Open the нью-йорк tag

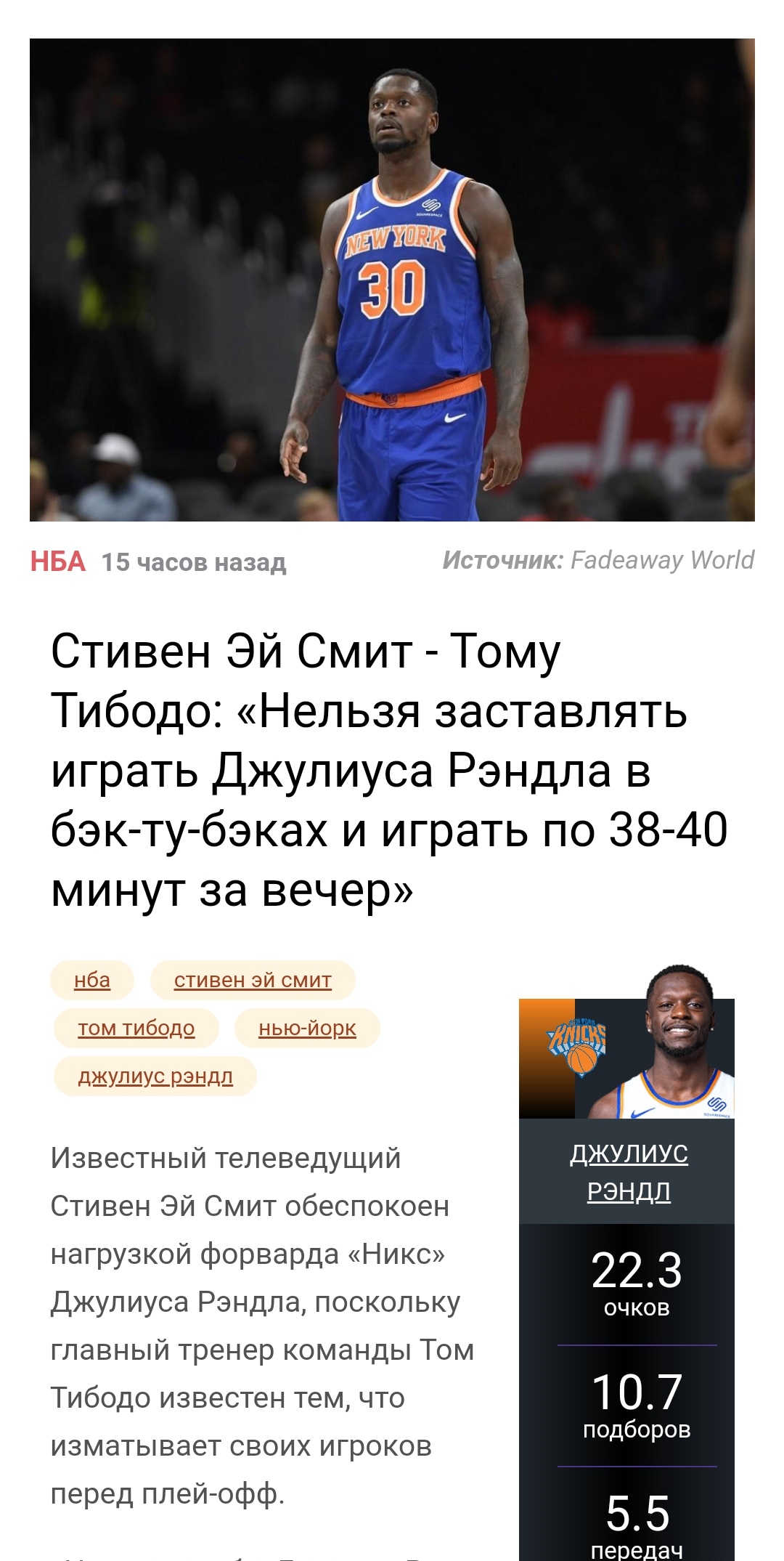point(307,1028)
